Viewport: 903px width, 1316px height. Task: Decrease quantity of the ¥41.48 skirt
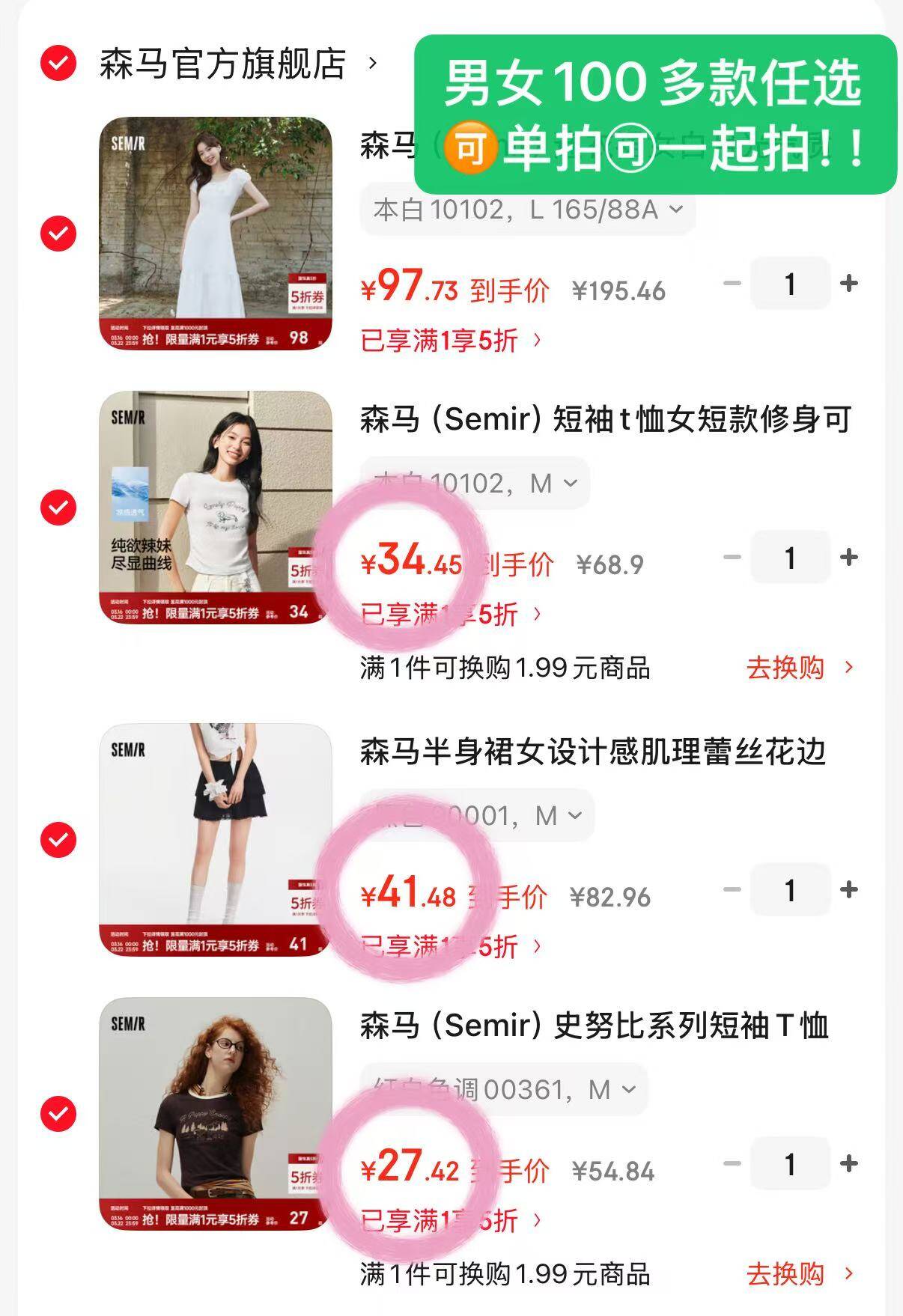(732, 890)
